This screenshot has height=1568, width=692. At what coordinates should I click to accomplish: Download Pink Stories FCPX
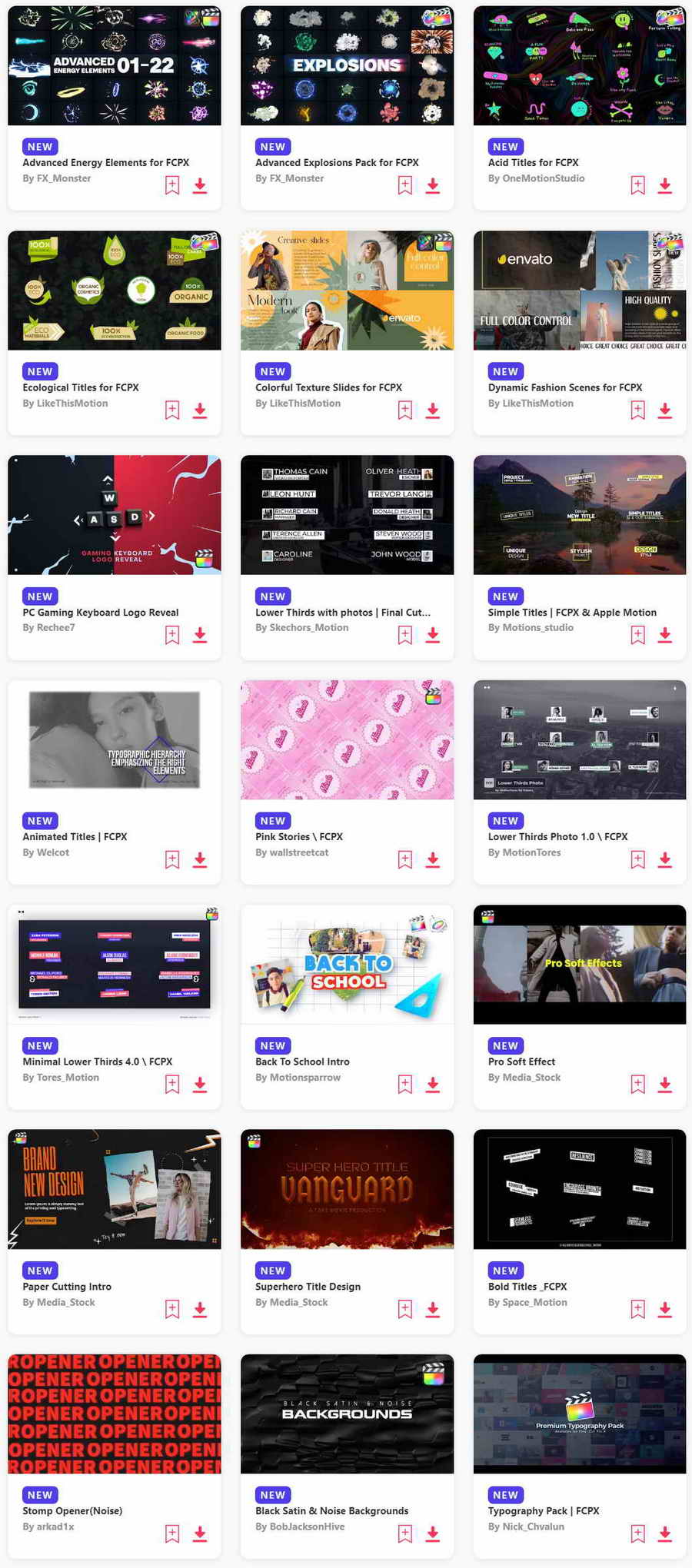pyautogui.click(x=433, y=859)
